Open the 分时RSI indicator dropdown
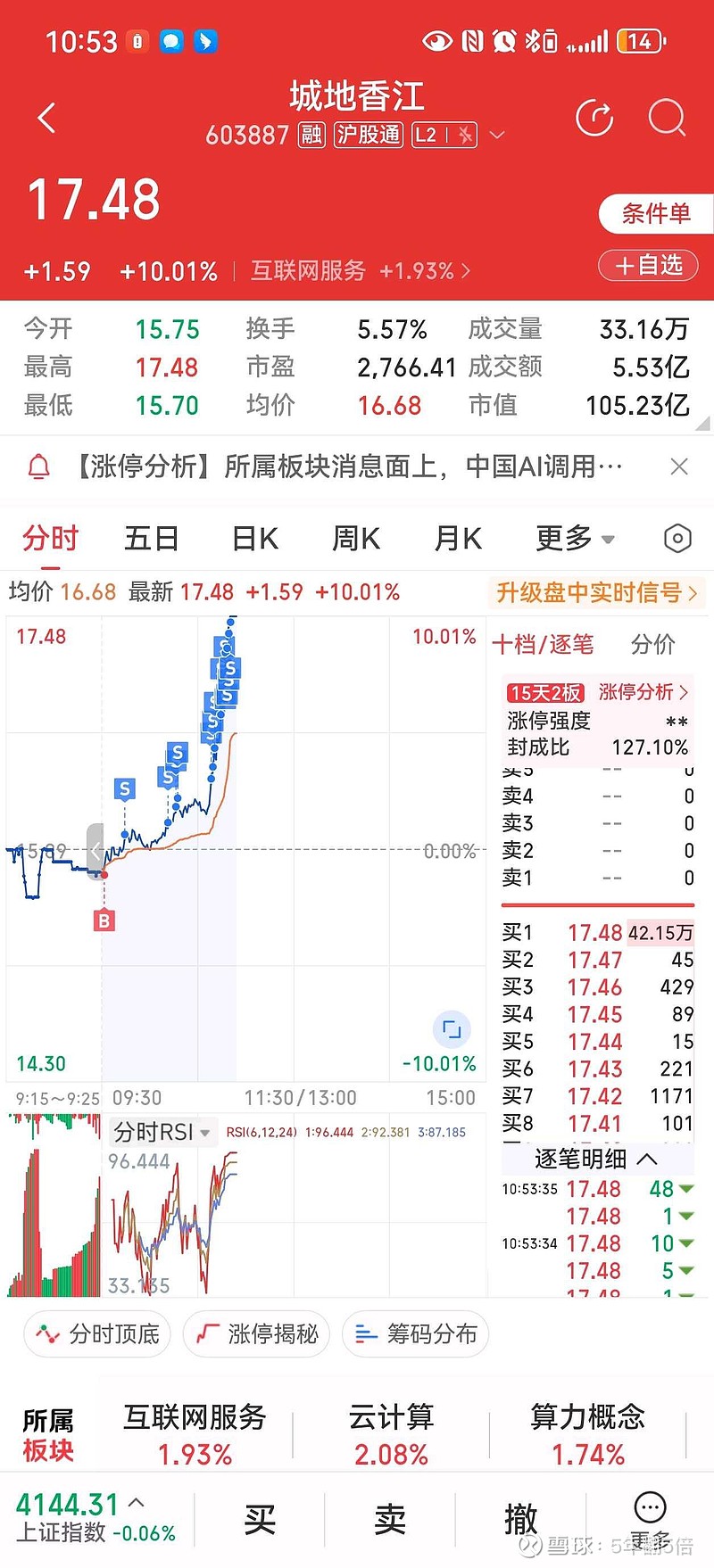This screenshot has height=1568, width=714. (x=162, y=1133)
